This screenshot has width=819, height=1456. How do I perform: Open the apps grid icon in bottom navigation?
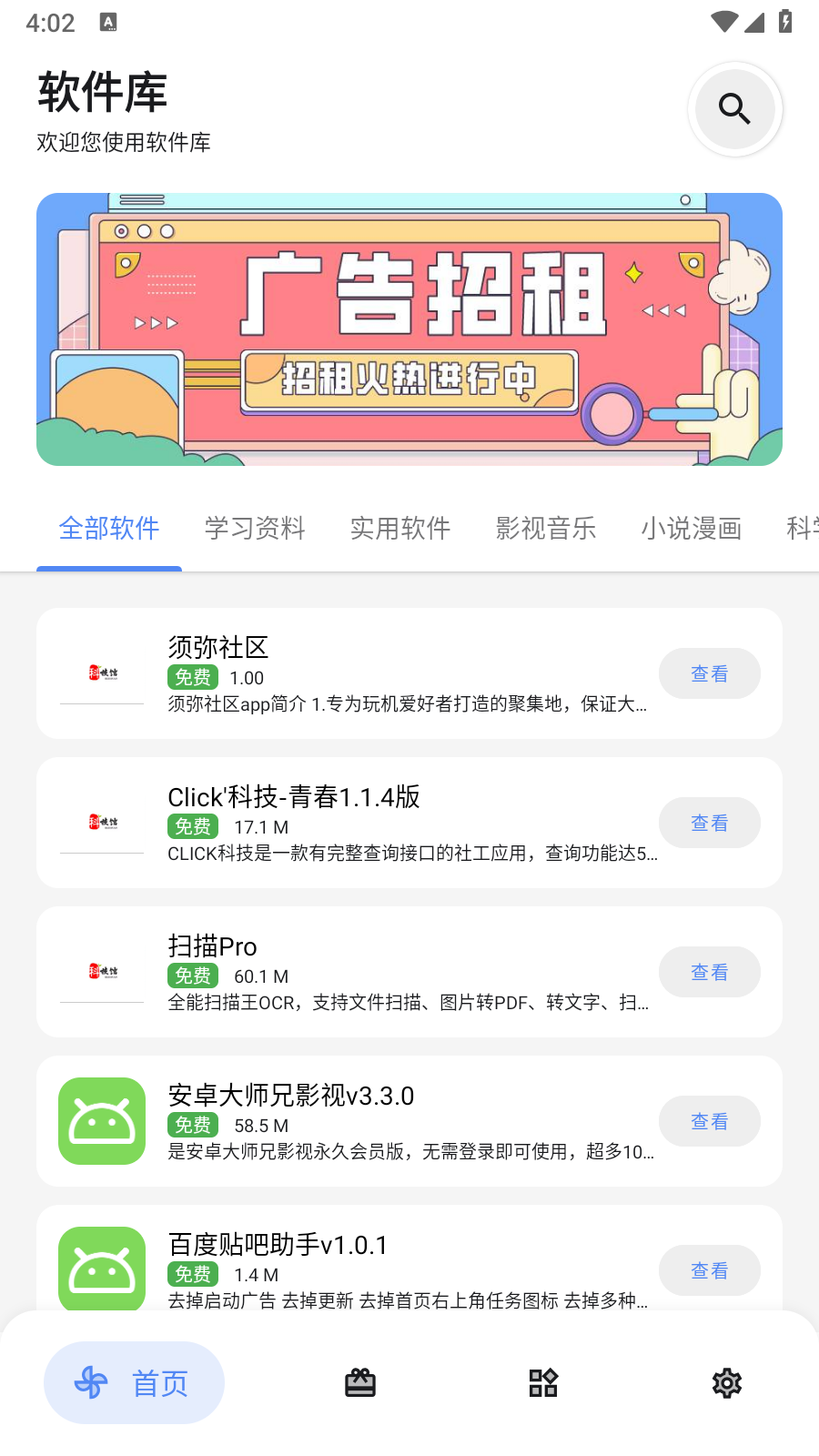543,1382
